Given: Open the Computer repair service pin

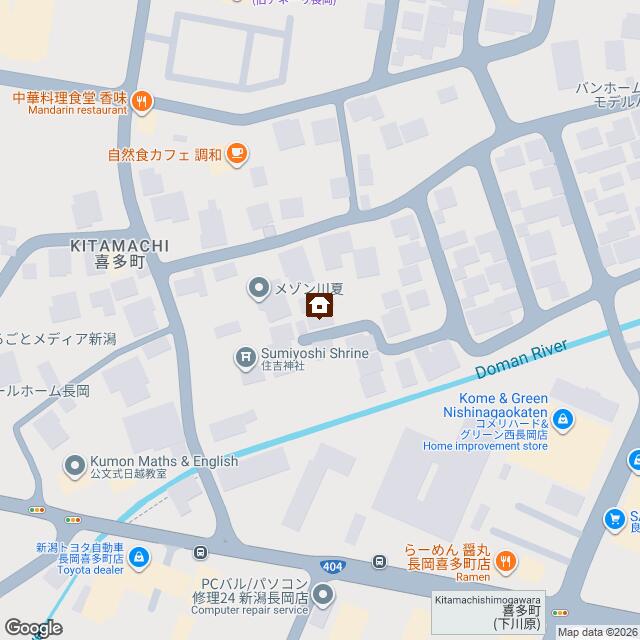Looking at the screenshot, I should pyautogui.click(x=322, y=597).
